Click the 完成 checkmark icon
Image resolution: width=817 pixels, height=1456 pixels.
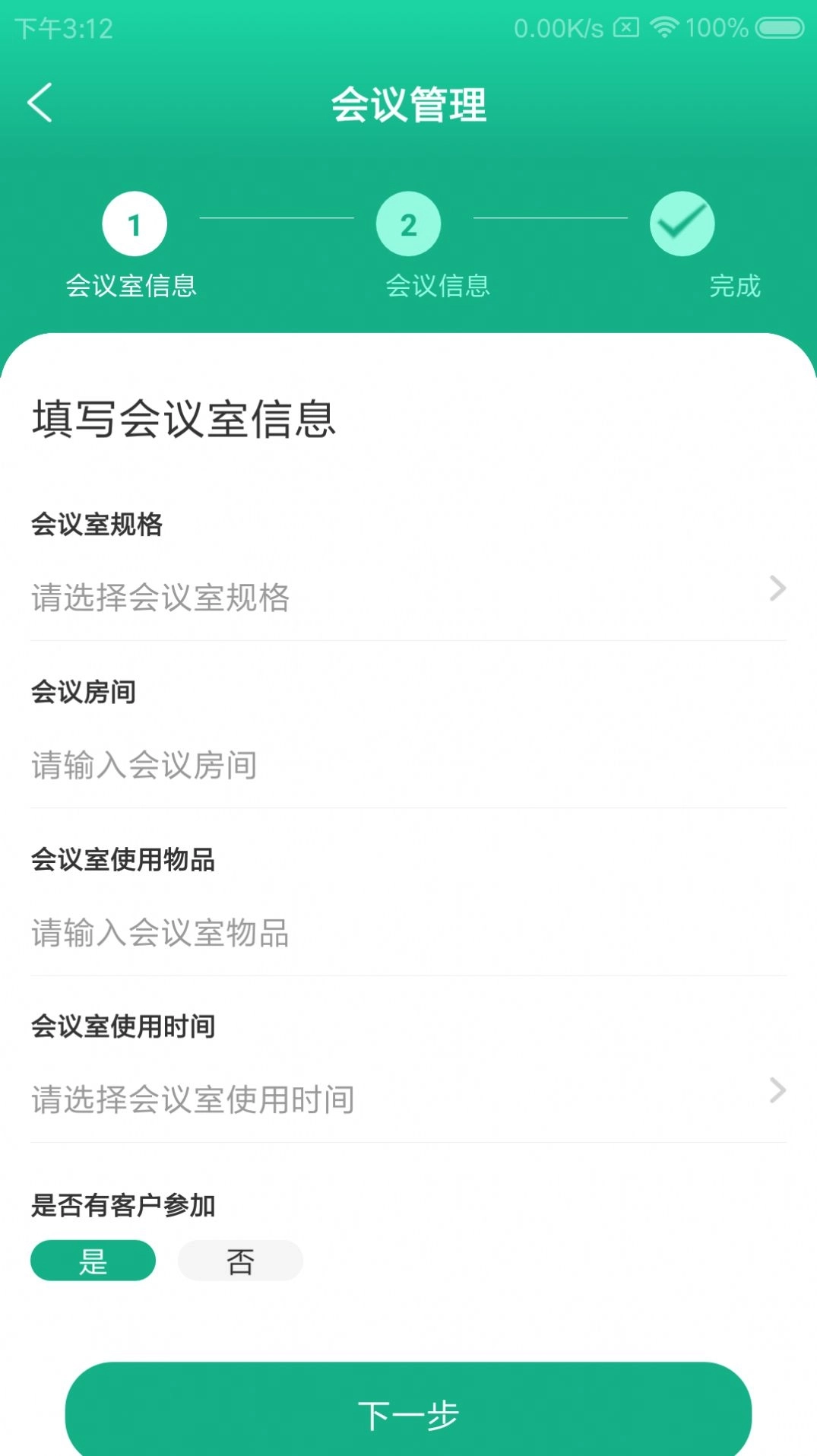click(x=682, y=223)
